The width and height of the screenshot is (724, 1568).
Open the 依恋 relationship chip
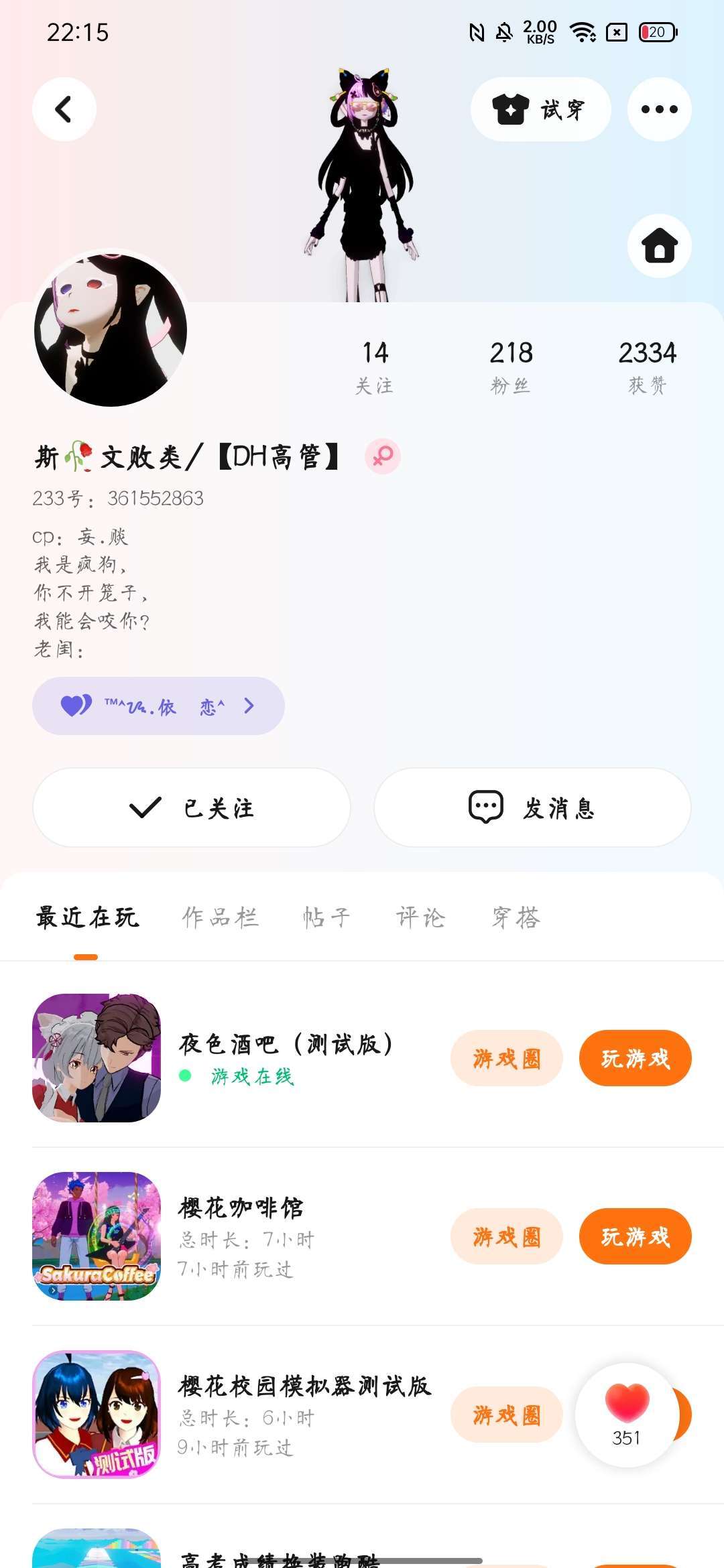coord(158,706)
